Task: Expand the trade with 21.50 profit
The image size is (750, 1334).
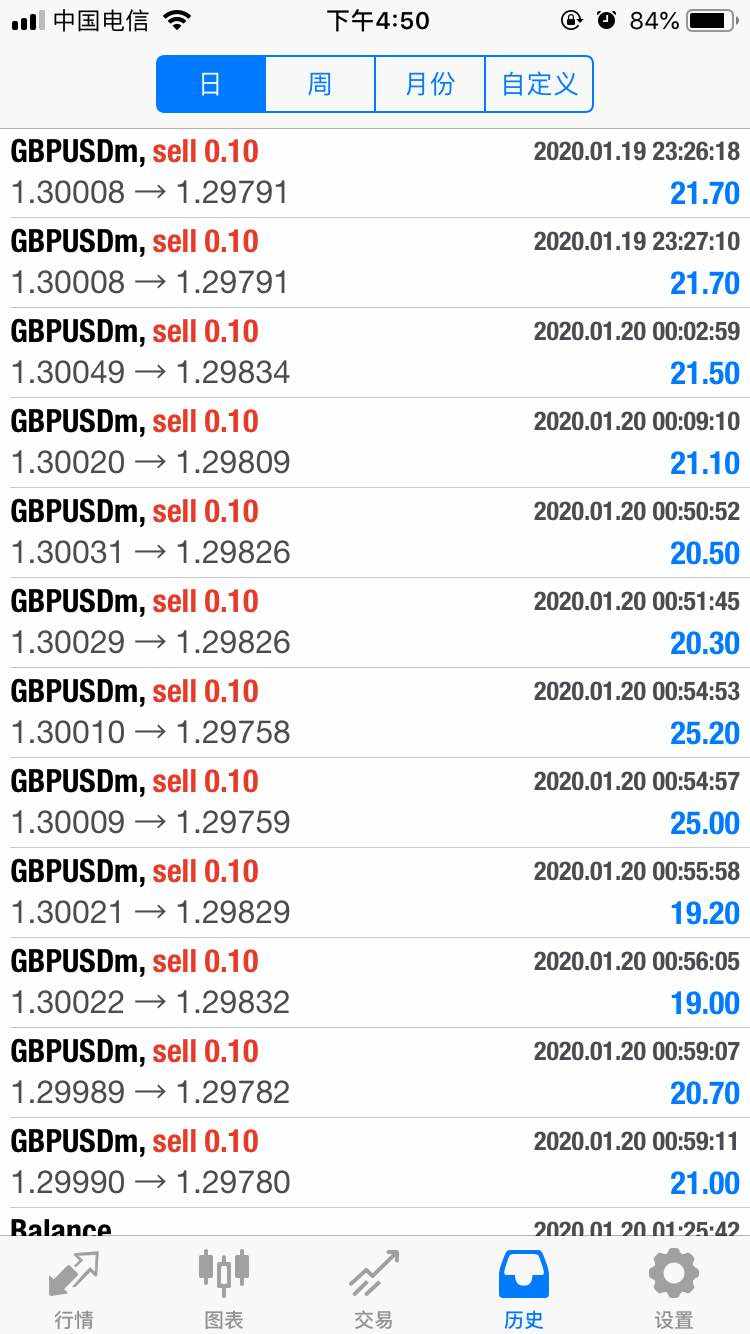Action: (375, 353)
